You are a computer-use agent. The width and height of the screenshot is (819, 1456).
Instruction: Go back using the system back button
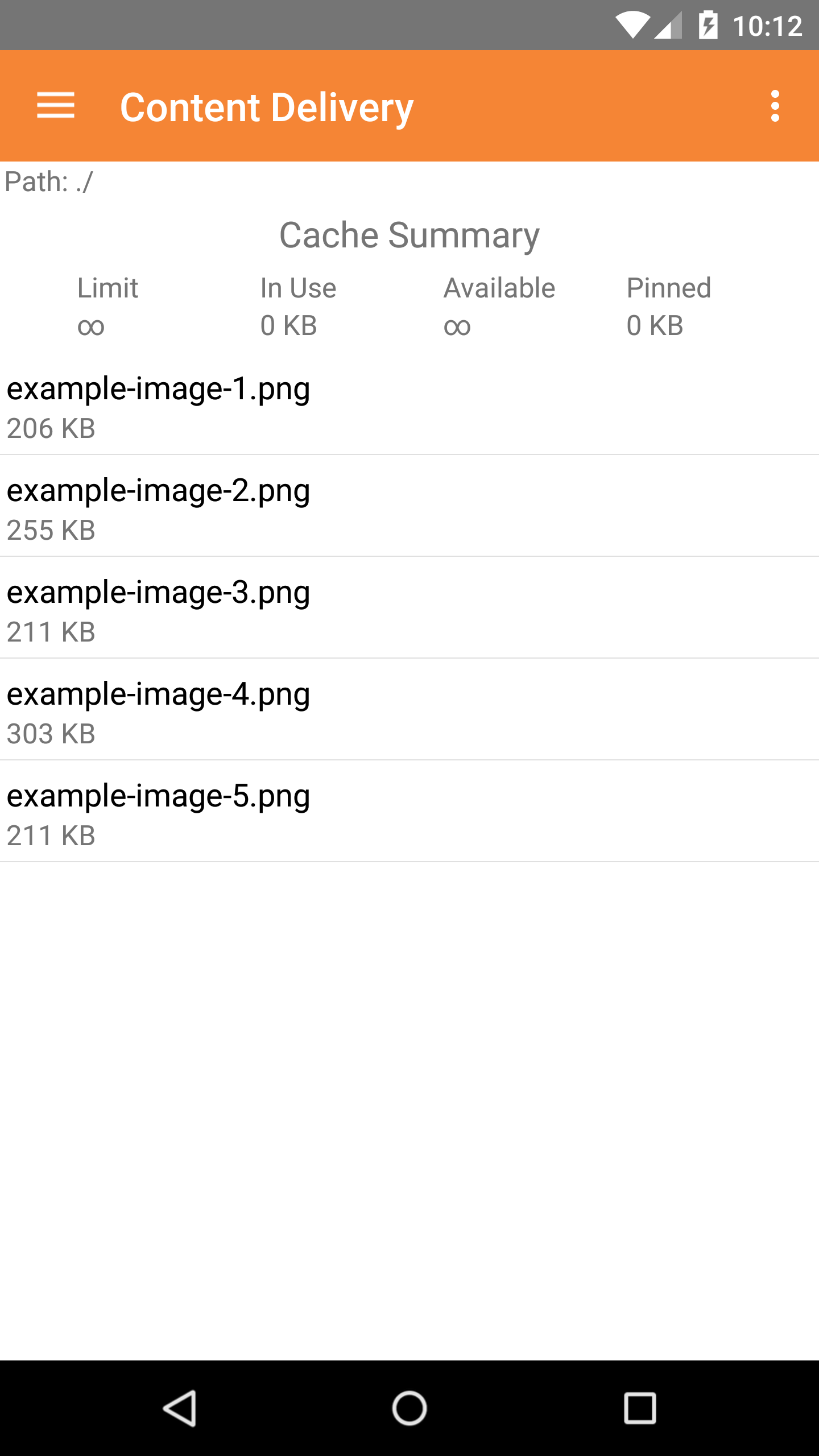pyautogui.click(x=180, y=1408)
